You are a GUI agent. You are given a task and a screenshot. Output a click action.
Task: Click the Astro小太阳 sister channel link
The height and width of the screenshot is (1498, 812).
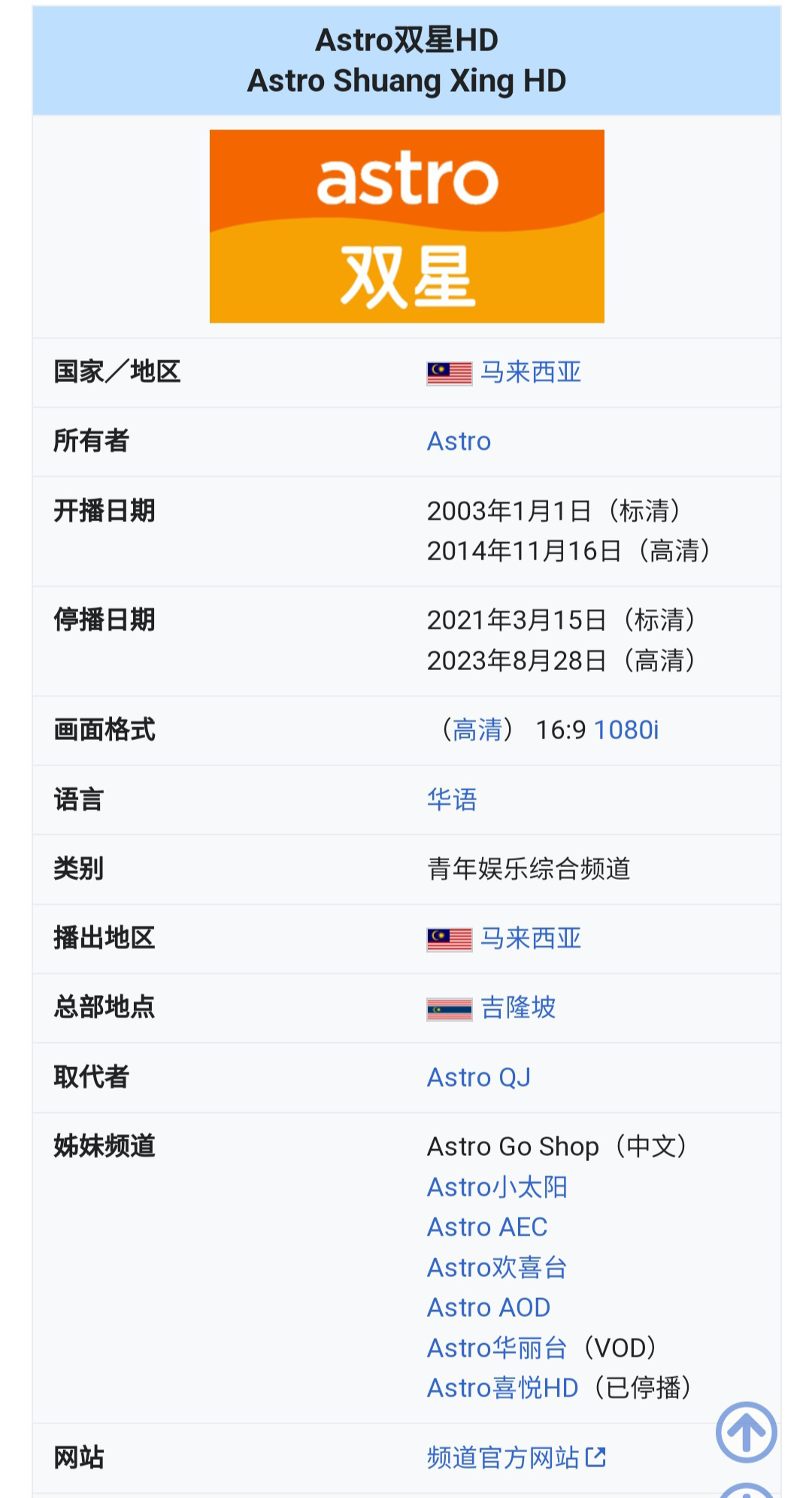(498, 1187)
